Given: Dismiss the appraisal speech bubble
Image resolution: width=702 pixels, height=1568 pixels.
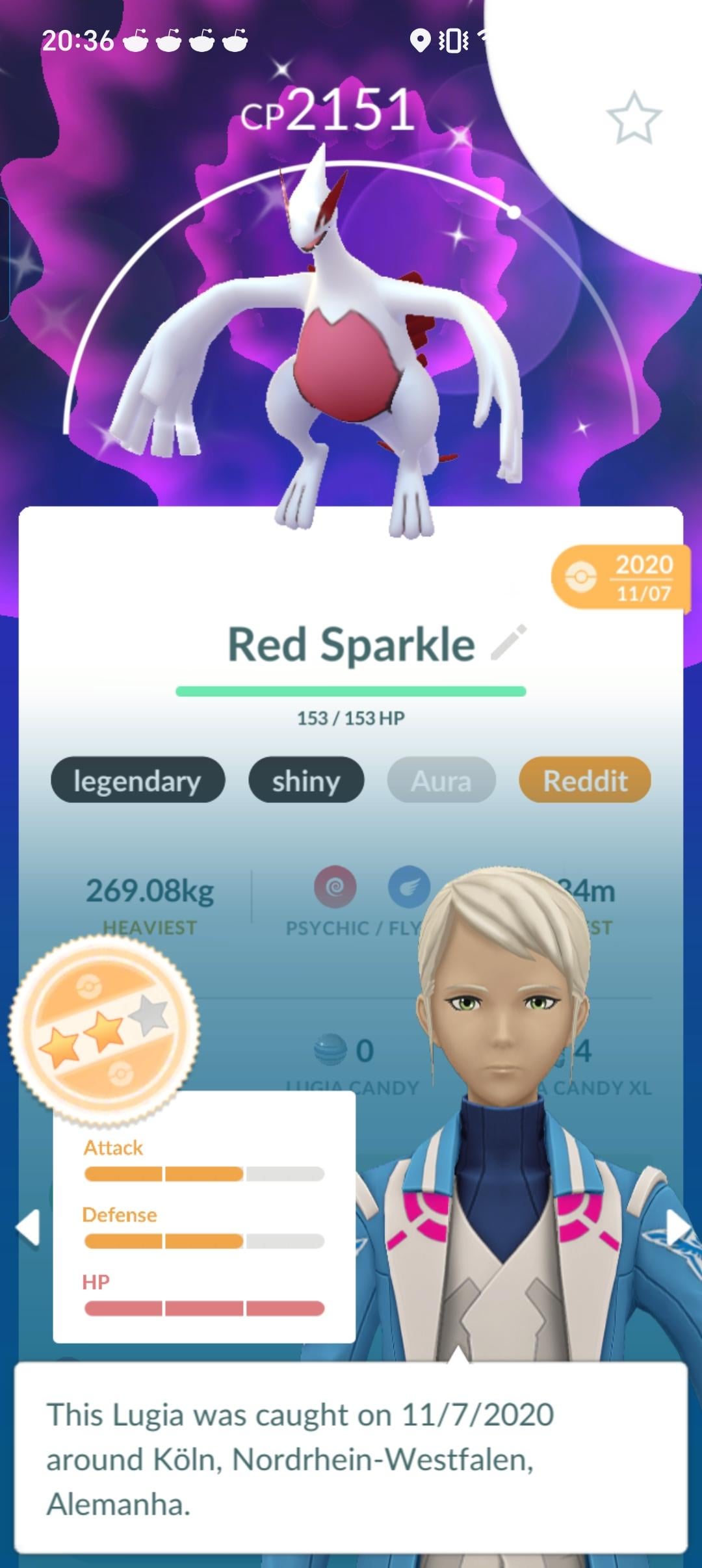Looking at the screenshot, I should [x=351, y=1457].
